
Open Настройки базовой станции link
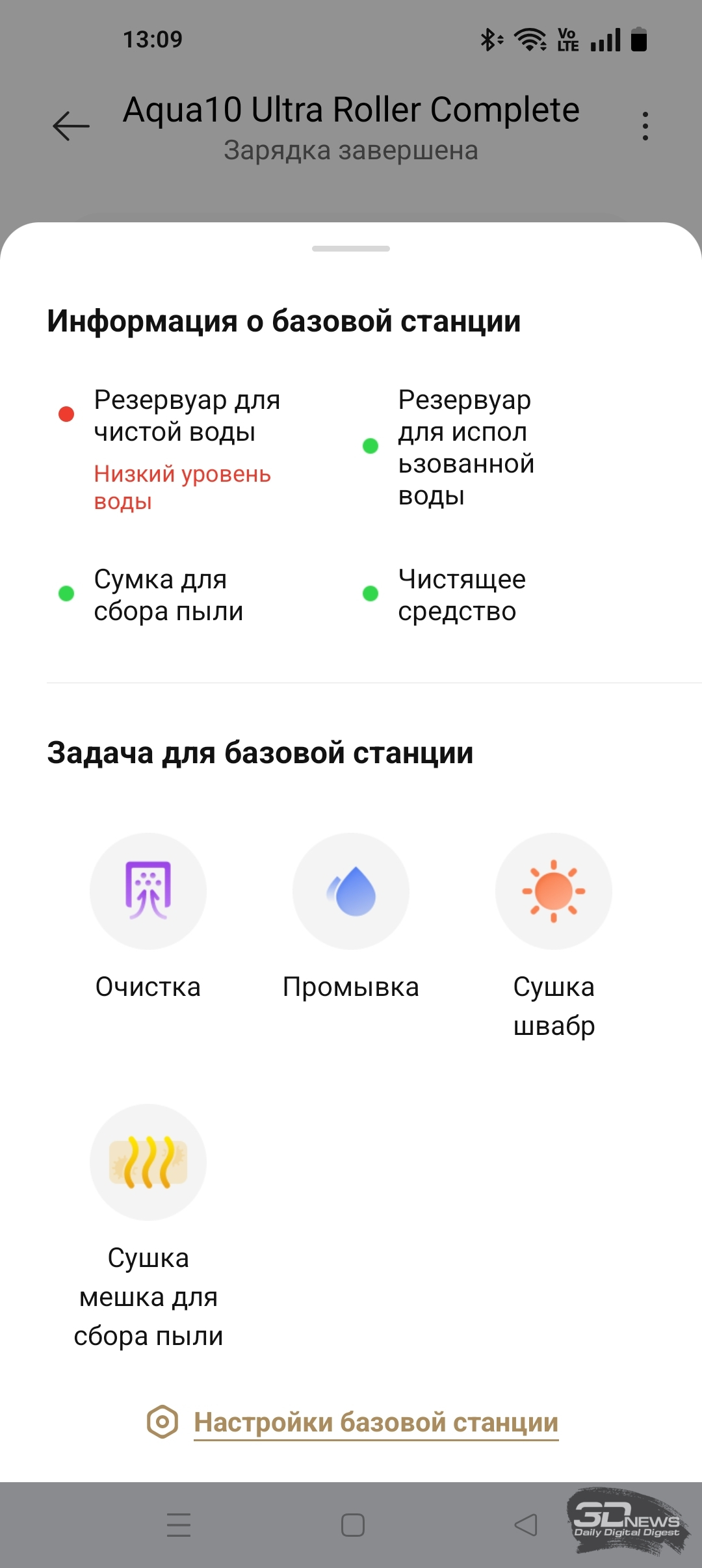tap(376, 1422)
